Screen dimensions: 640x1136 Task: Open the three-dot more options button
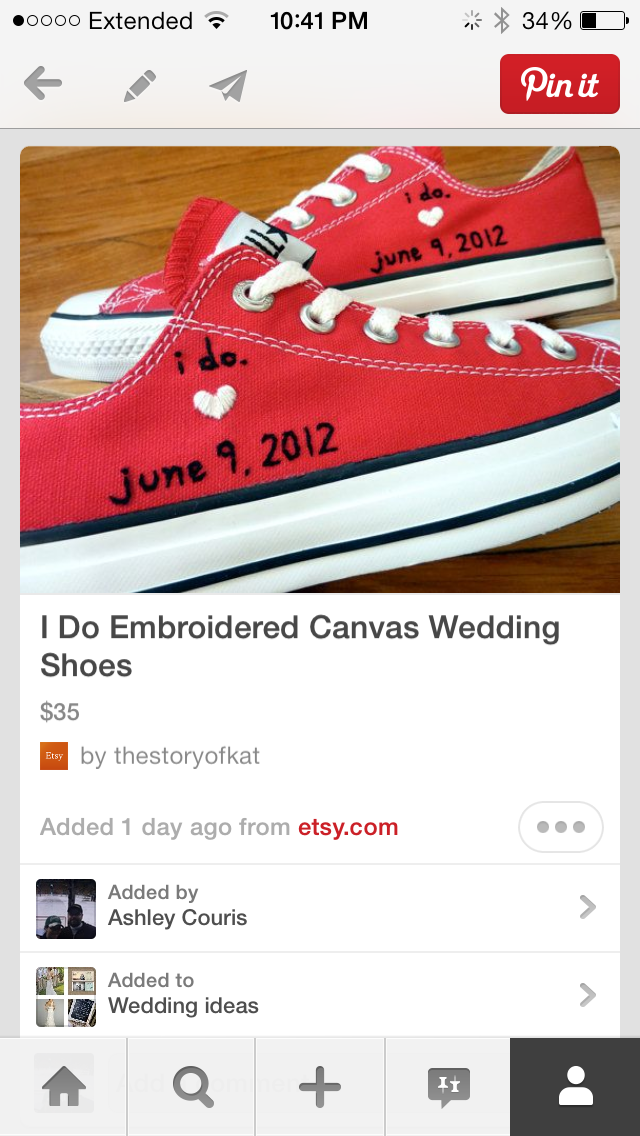click(560, 827)
